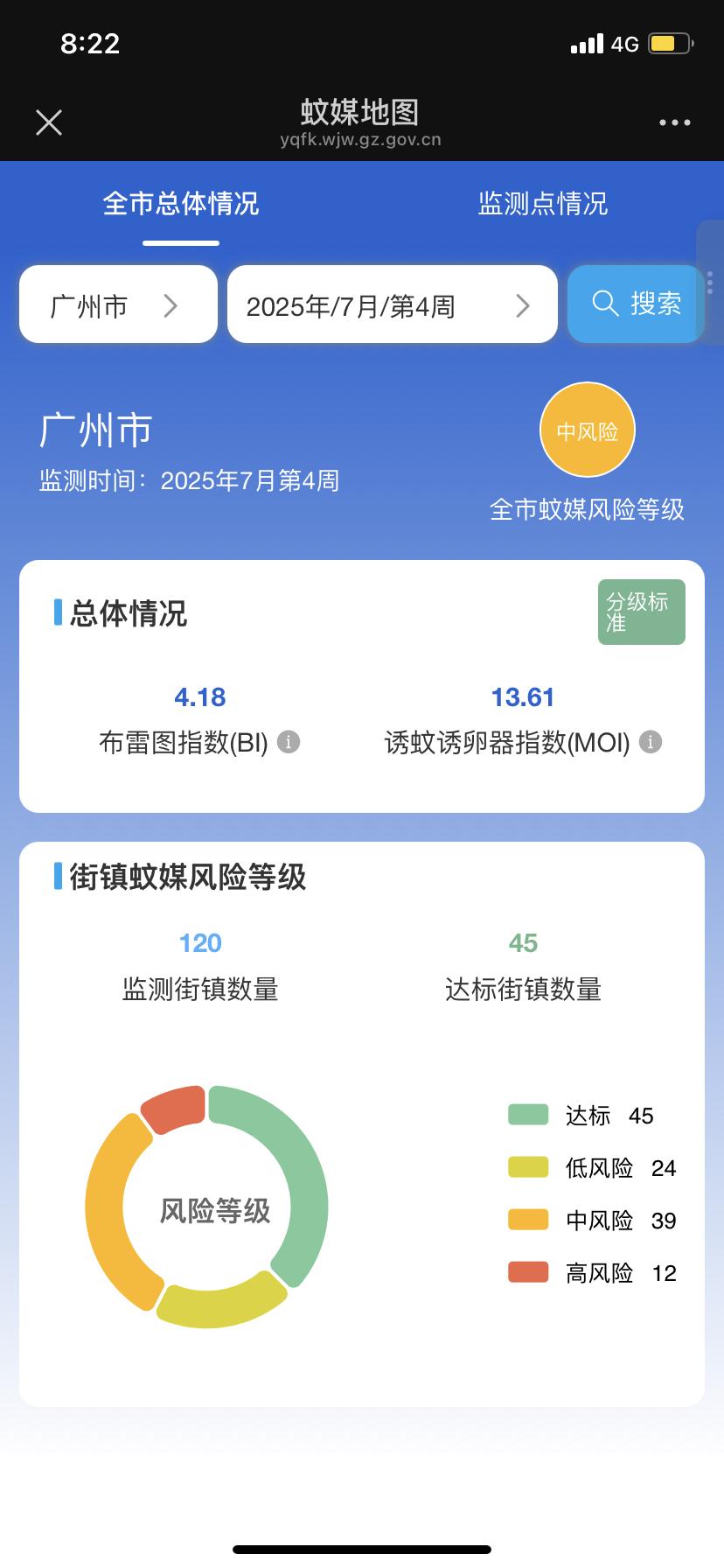724x1568 pixels.
Task: Toggle 低风险 in the chart legend
Action: (x=592, y=1168)
